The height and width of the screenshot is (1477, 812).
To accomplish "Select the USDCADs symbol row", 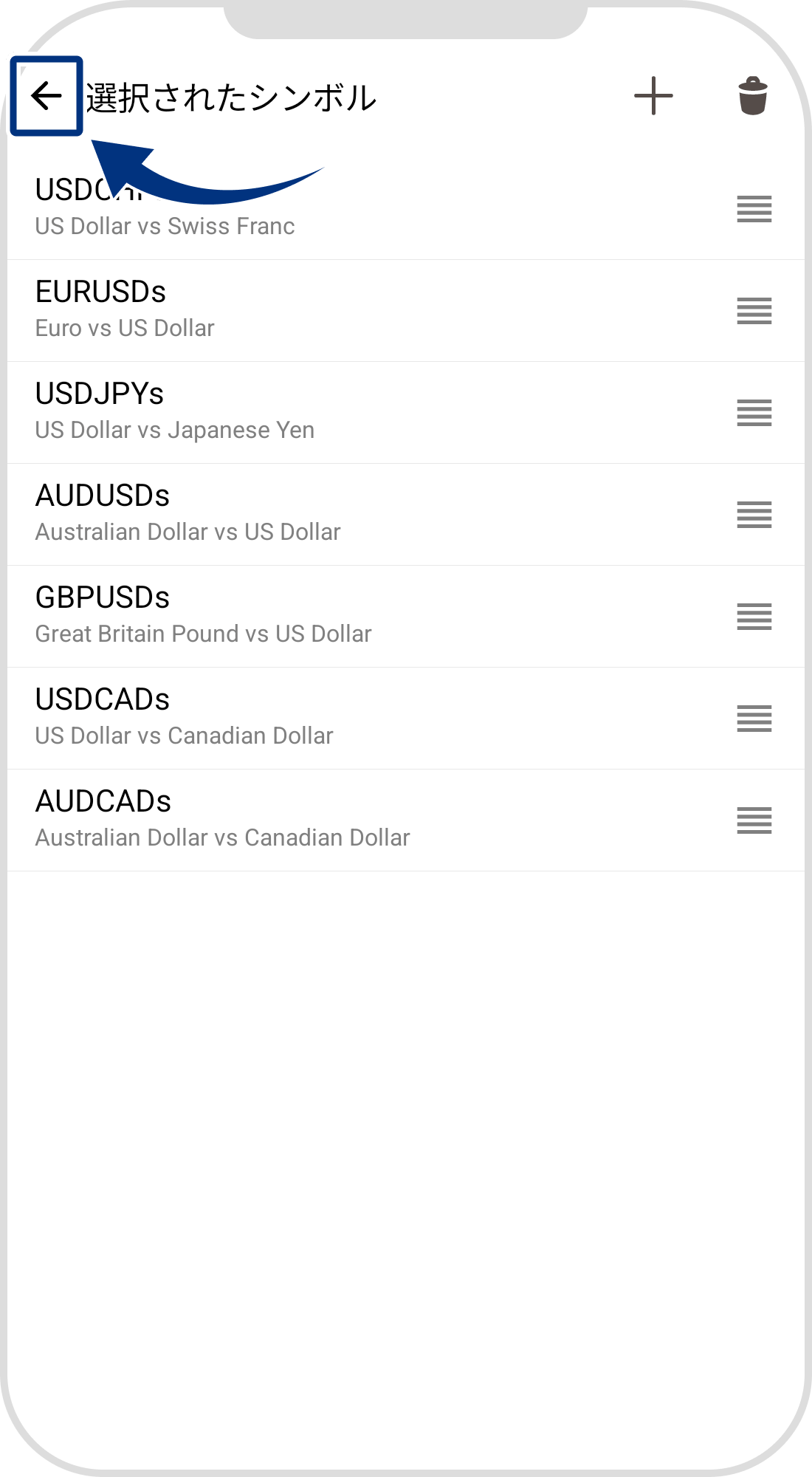I will [x=295, y=718].
